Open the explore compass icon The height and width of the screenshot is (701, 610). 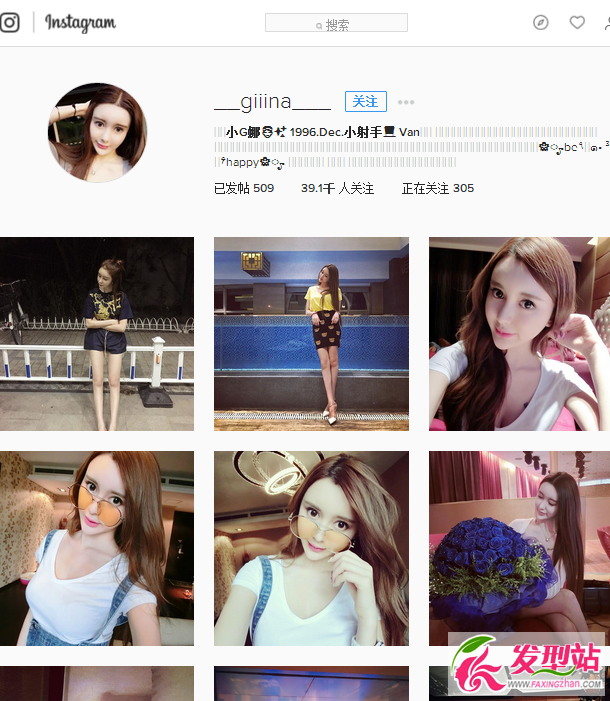tap(541, 22)
